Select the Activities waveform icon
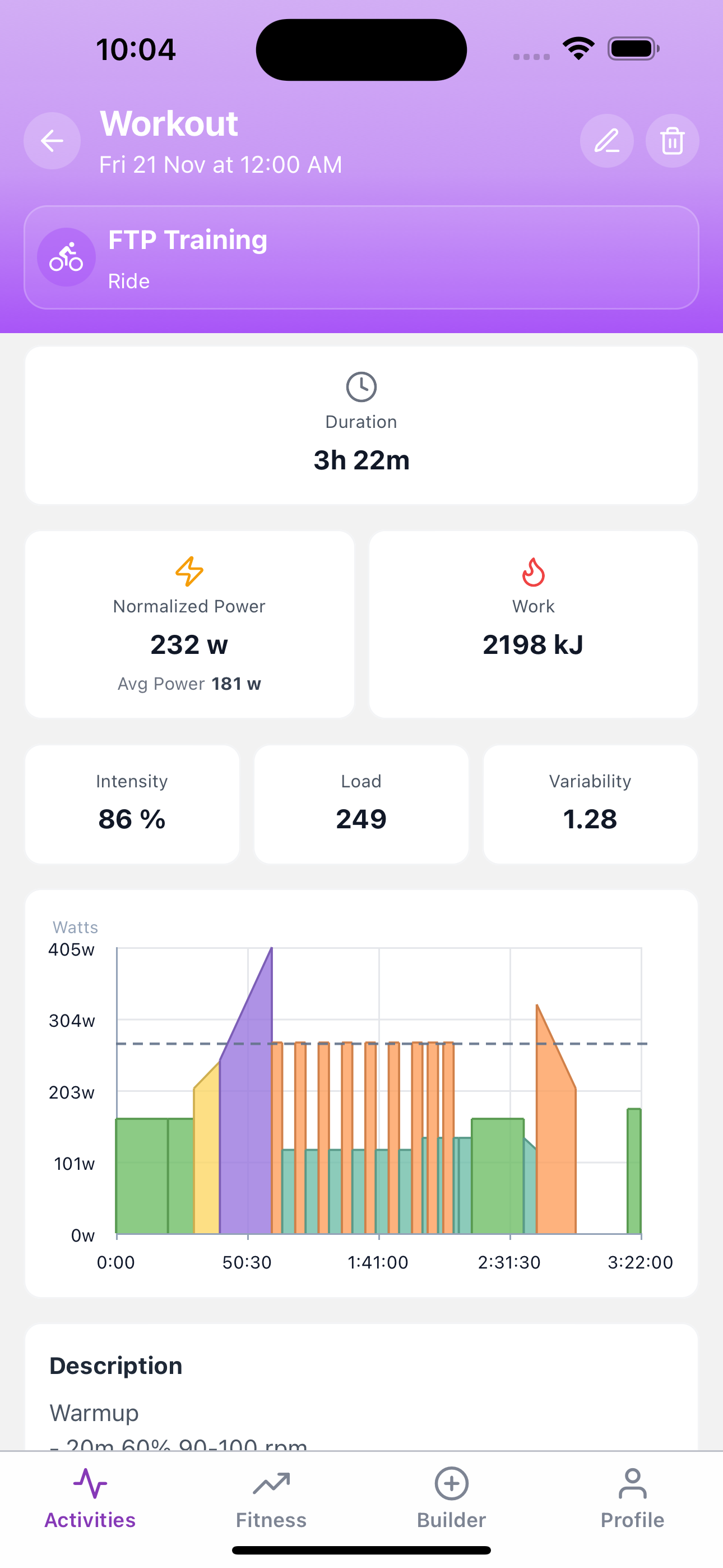 (90, 1484)
